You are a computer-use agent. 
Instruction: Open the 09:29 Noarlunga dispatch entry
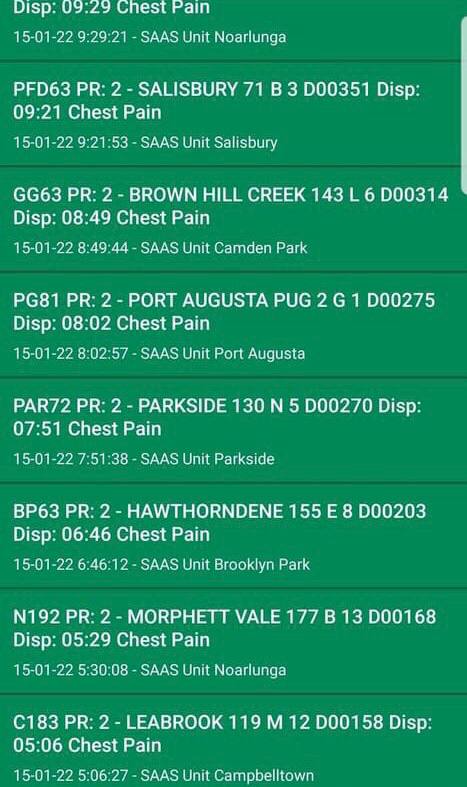231,30
